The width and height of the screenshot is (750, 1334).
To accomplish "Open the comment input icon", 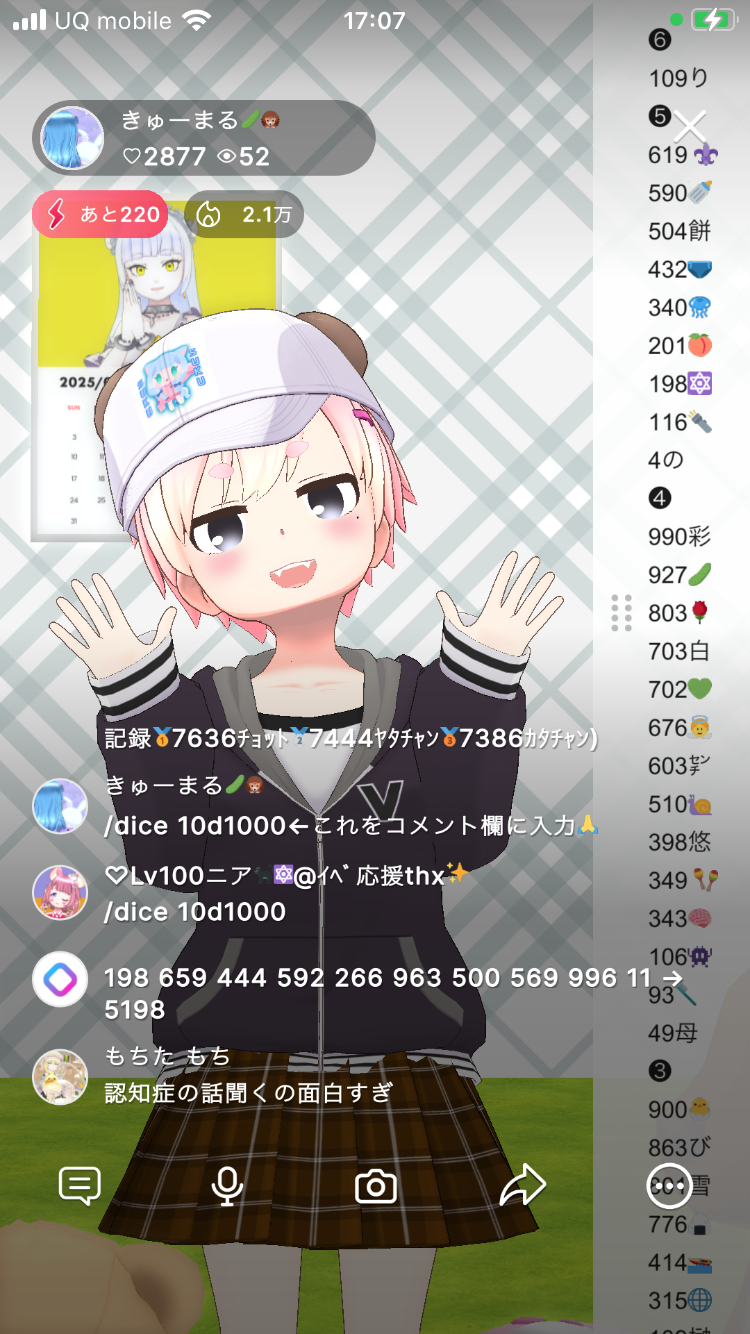I will (x=80, y=1186).
